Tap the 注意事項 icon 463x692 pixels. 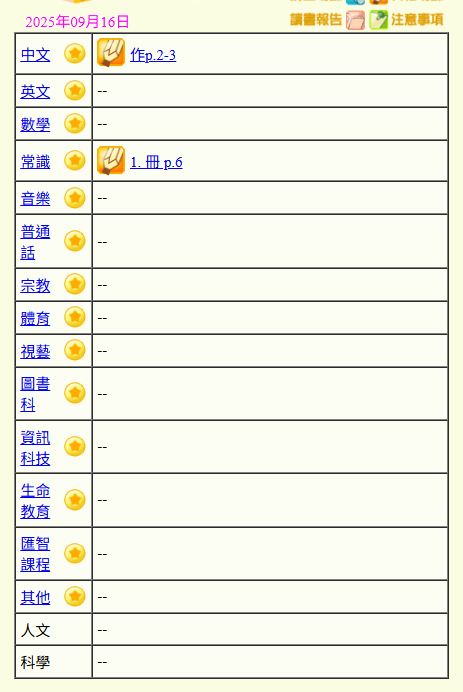379,20
